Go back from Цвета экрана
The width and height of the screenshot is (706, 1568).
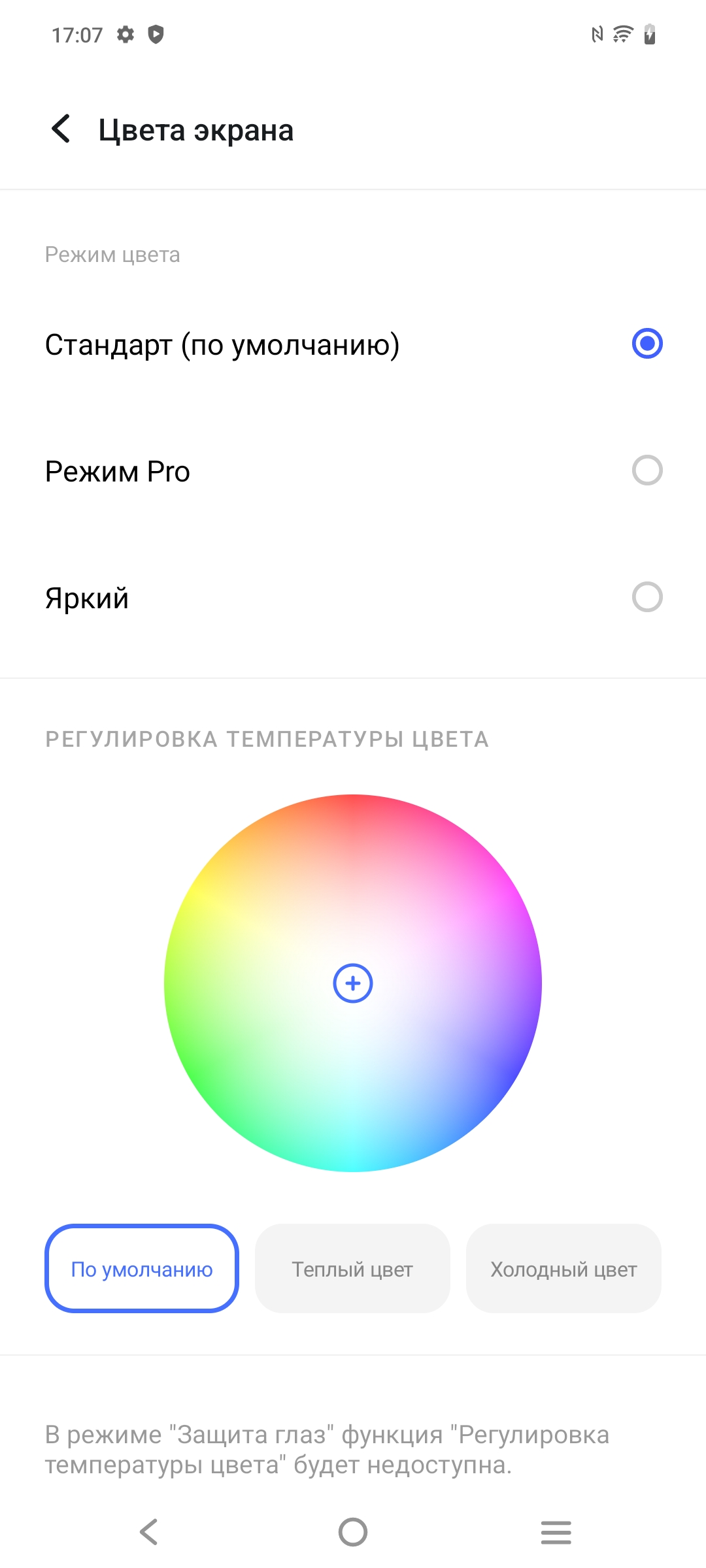pyautogui.click(x=61, y=129)
